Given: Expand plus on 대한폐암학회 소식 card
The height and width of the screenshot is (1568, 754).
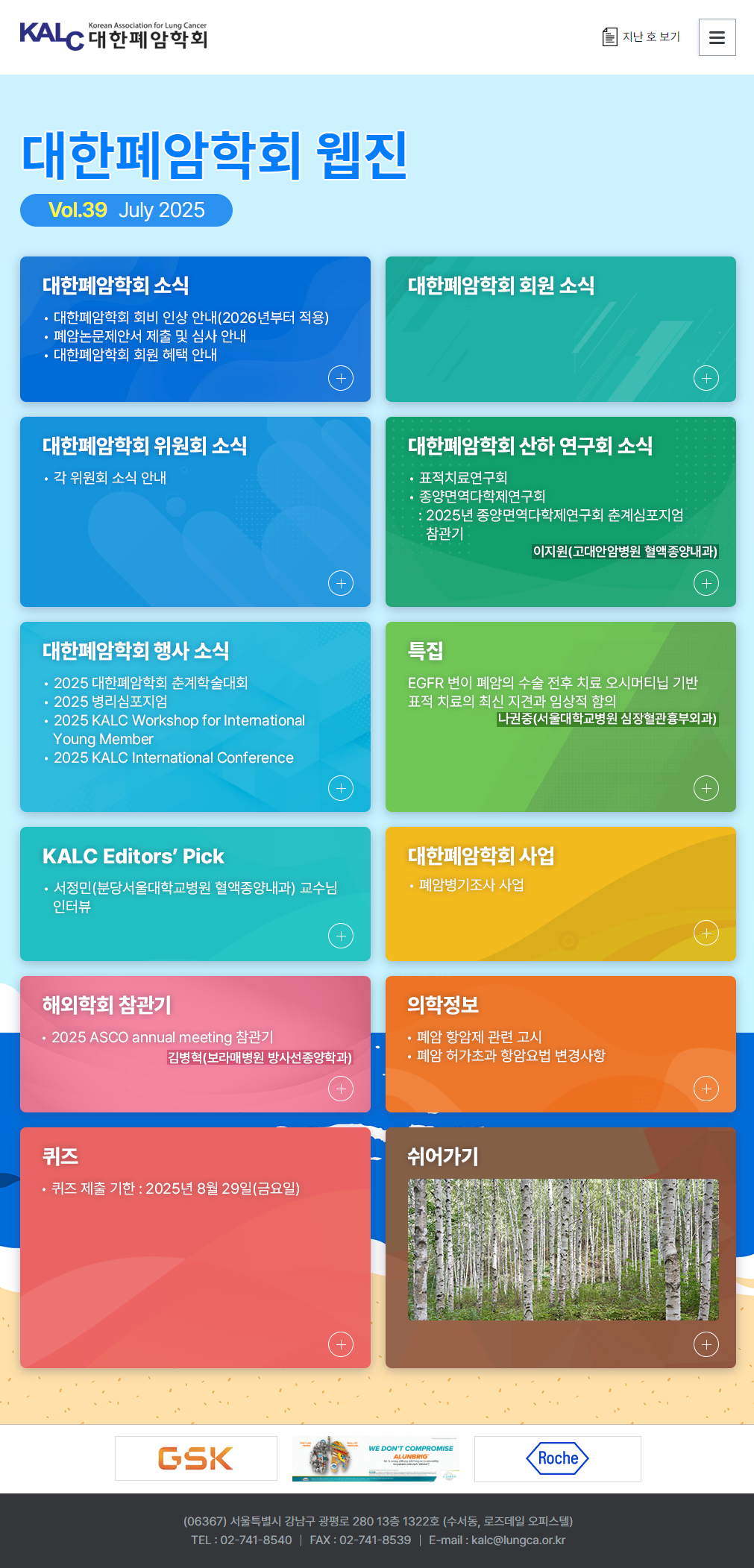Looking at the screenshot, I should (341, 378).
